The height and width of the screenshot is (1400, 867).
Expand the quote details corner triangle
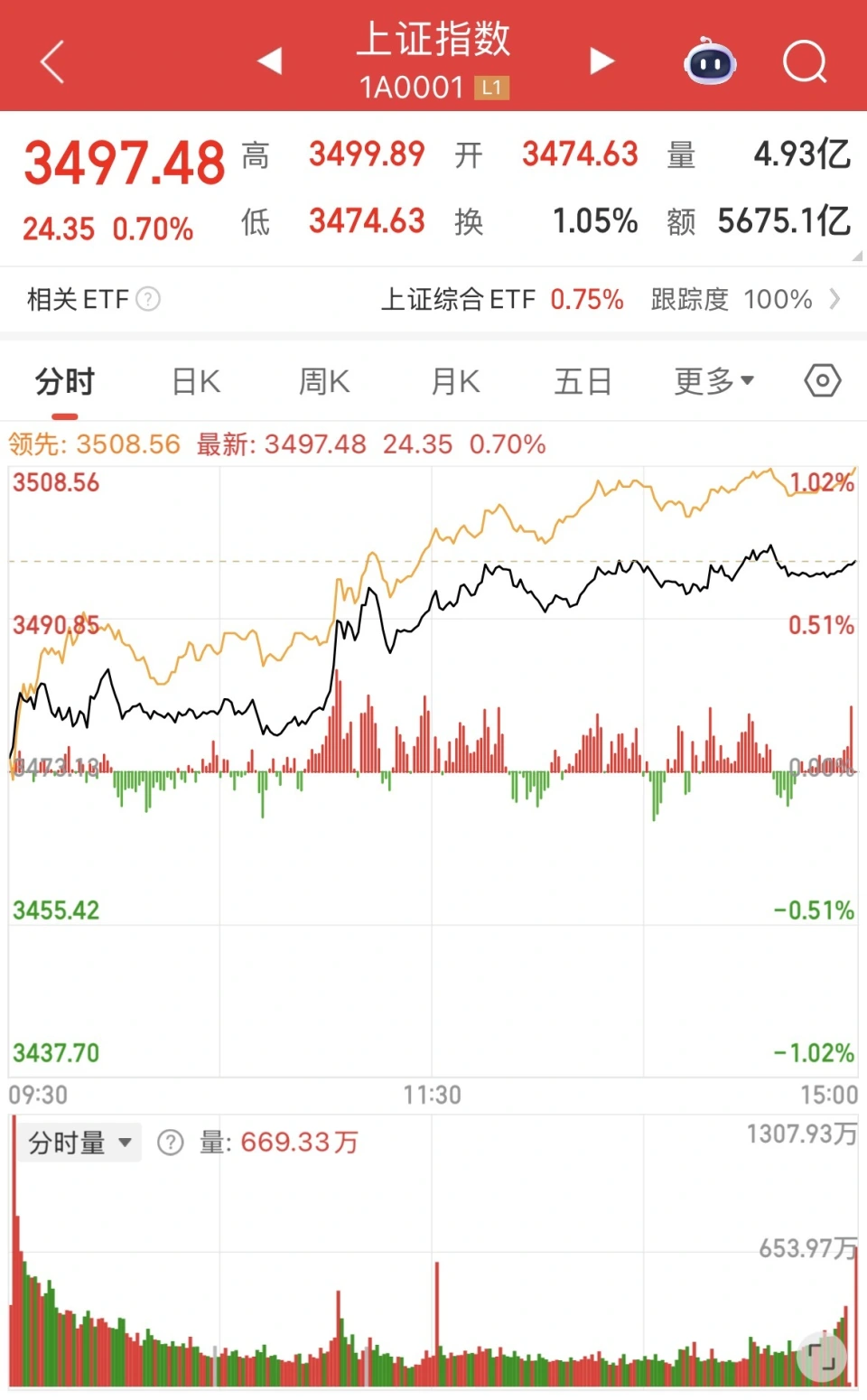click(x=857, y=257)
